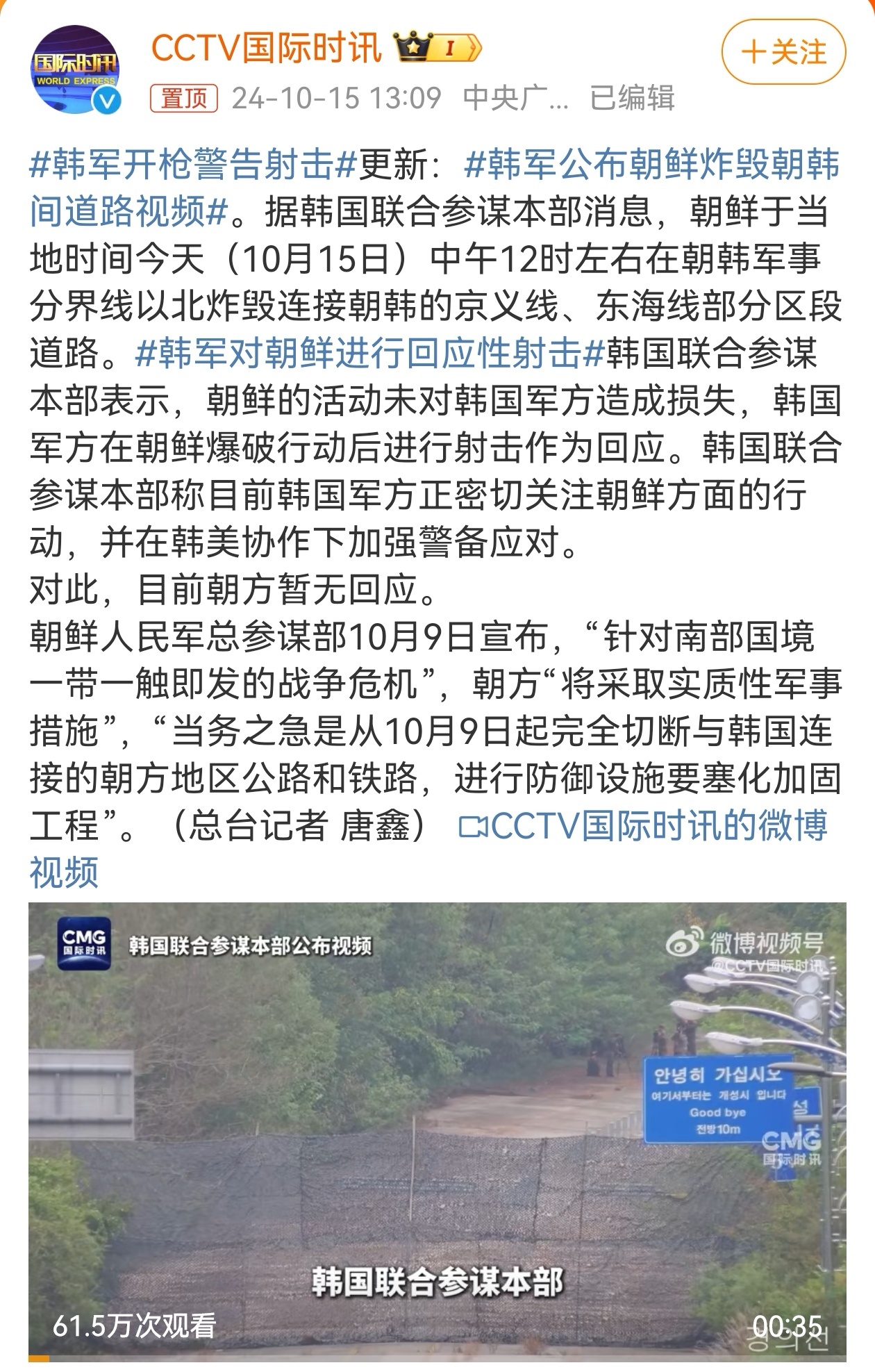
Task: Open the #韩军开枪警告射击# hashtag
Action: [x=193, y=165]
